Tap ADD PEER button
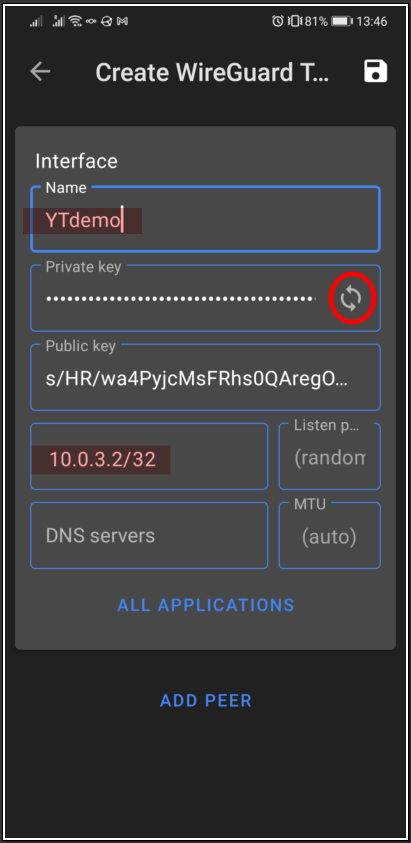411x843 pixels. coord(206,701)
